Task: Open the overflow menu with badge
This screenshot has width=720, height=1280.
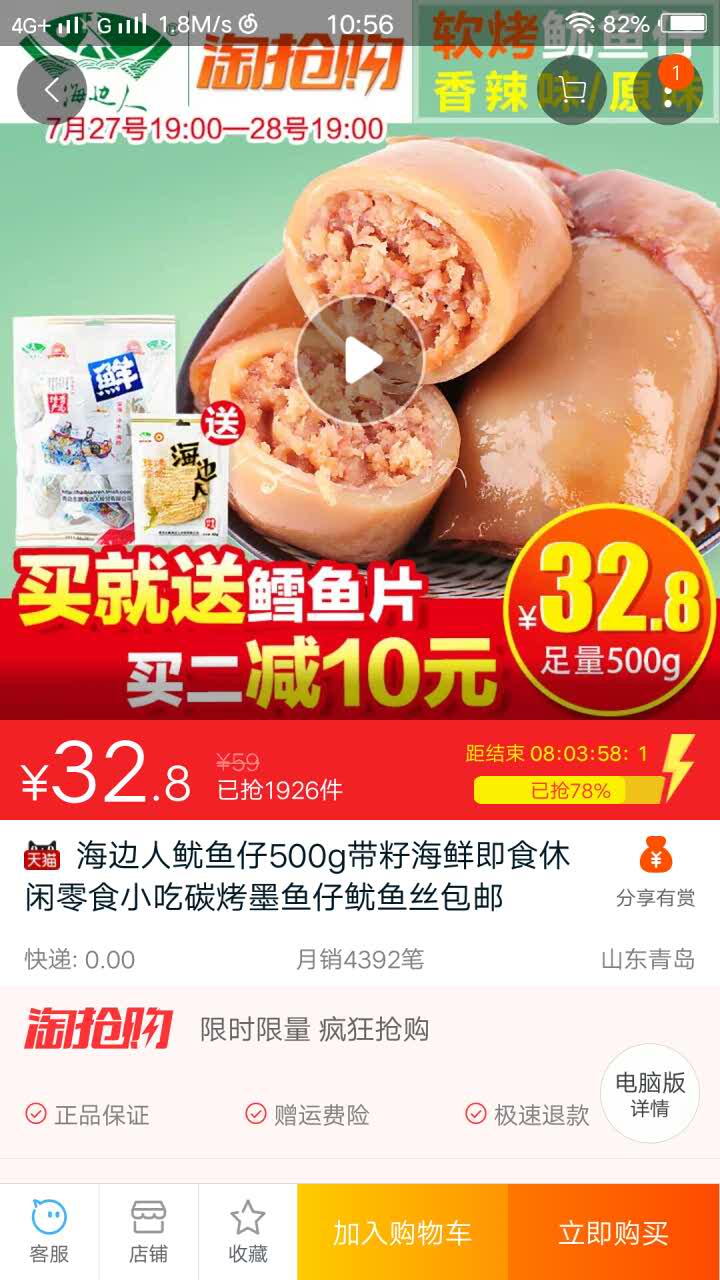Action: 669,91
